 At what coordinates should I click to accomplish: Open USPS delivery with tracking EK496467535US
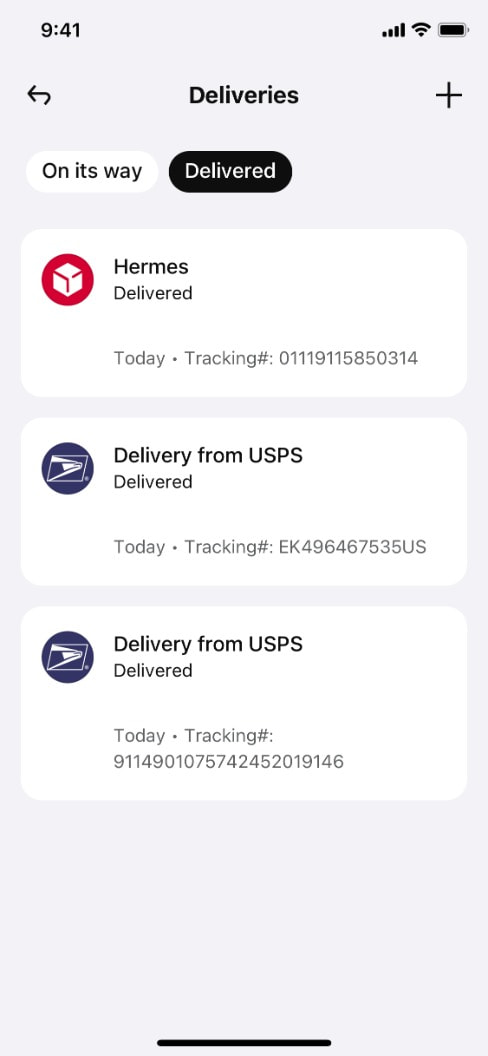coord(244,502)
